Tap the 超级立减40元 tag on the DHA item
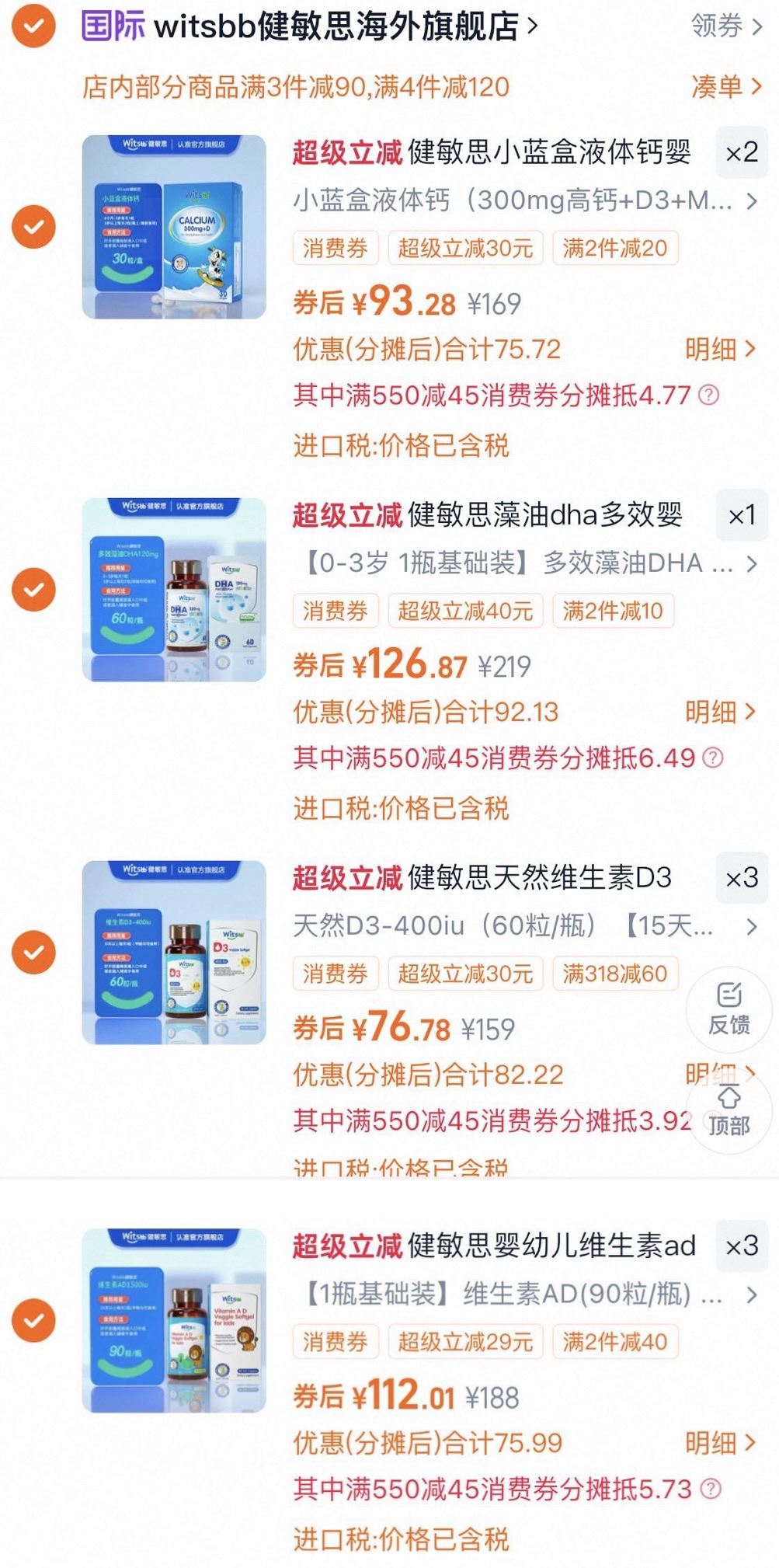This screenshot has width=779, height=1568. 464,611
